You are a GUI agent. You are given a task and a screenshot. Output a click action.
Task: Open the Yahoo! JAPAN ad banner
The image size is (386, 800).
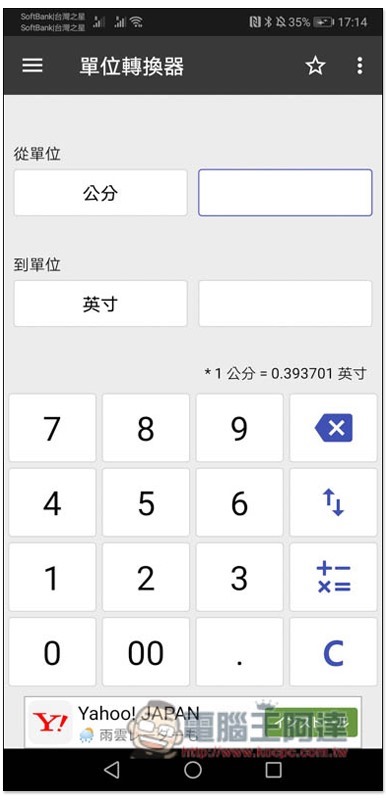pyautogui.click(x=193, y=721)
